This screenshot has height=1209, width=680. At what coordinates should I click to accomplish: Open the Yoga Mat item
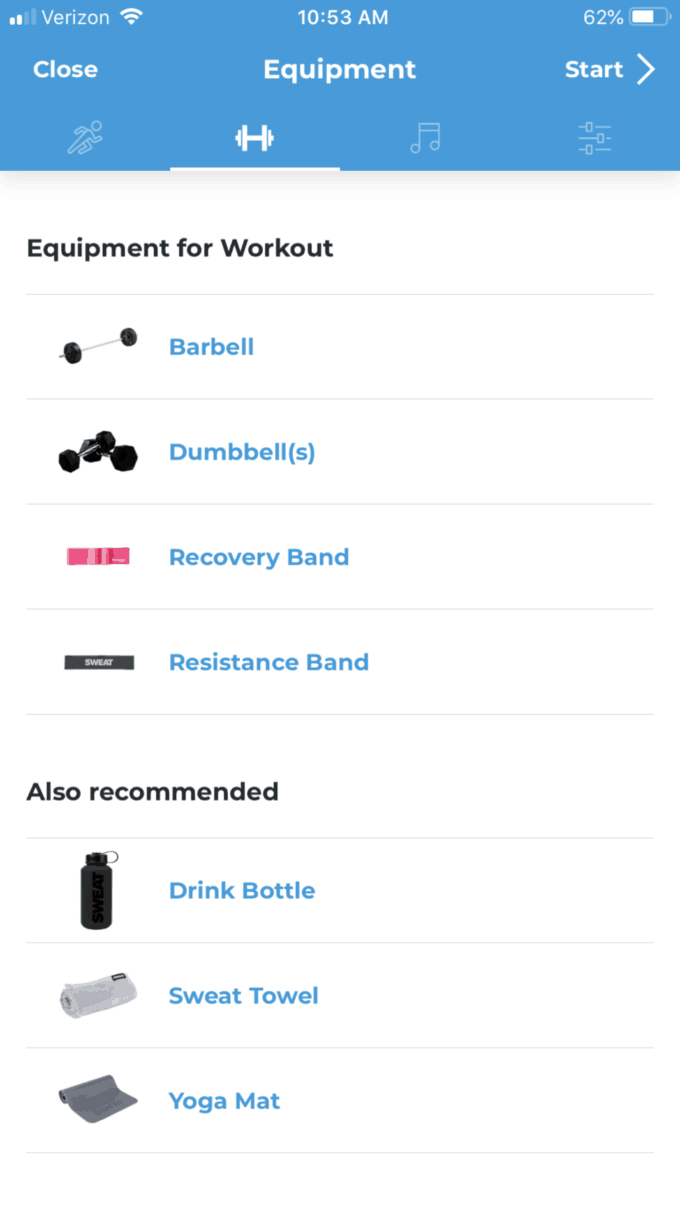[340, 1101]
